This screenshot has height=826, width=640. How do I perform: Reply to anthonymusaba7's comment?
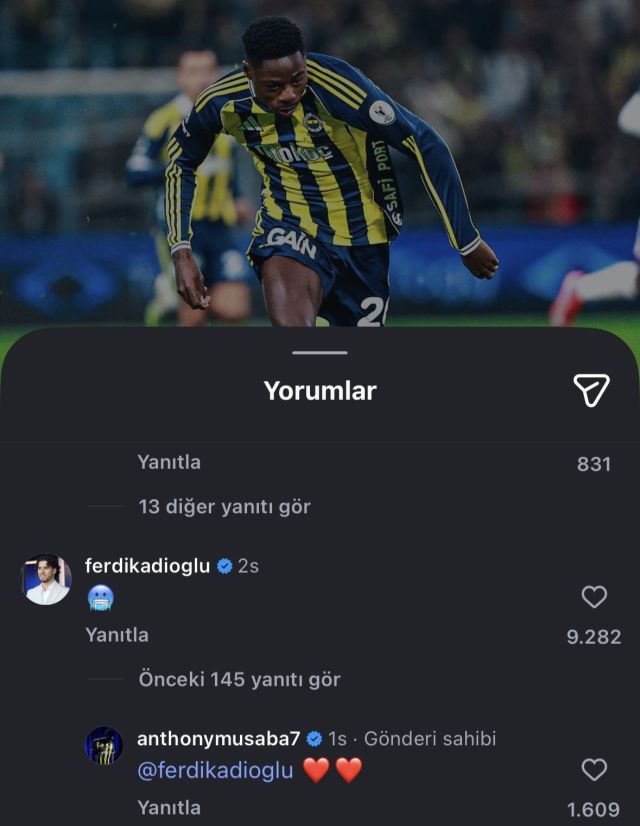point(169,807)
